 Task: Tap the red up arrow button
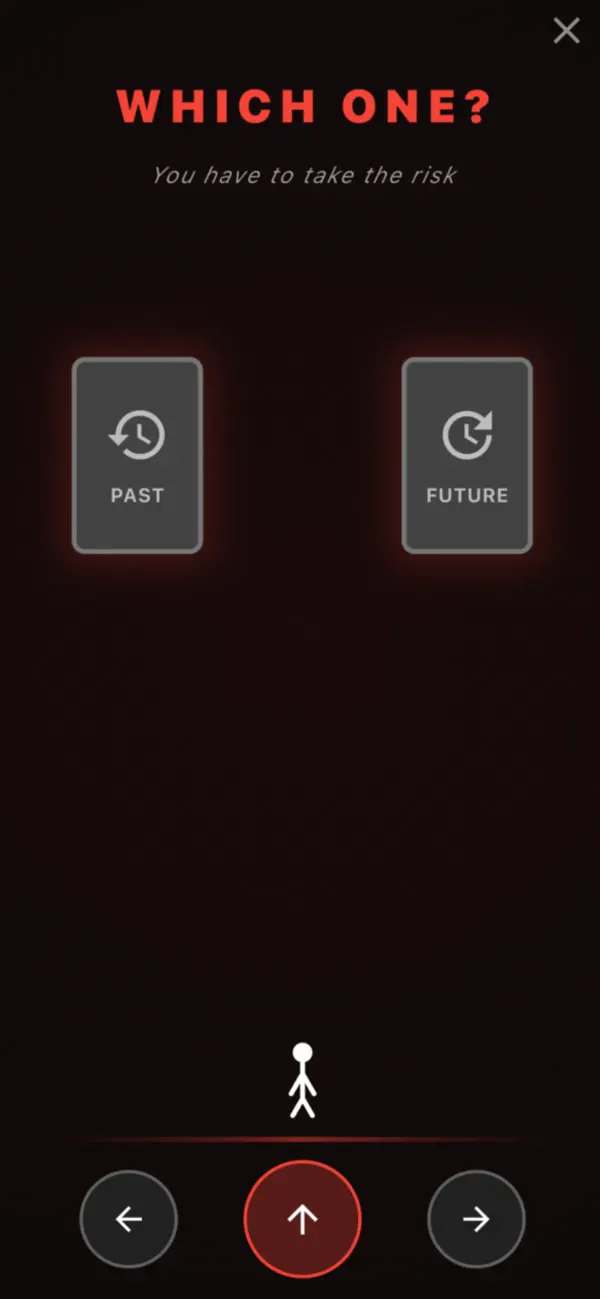(302, 1218)
